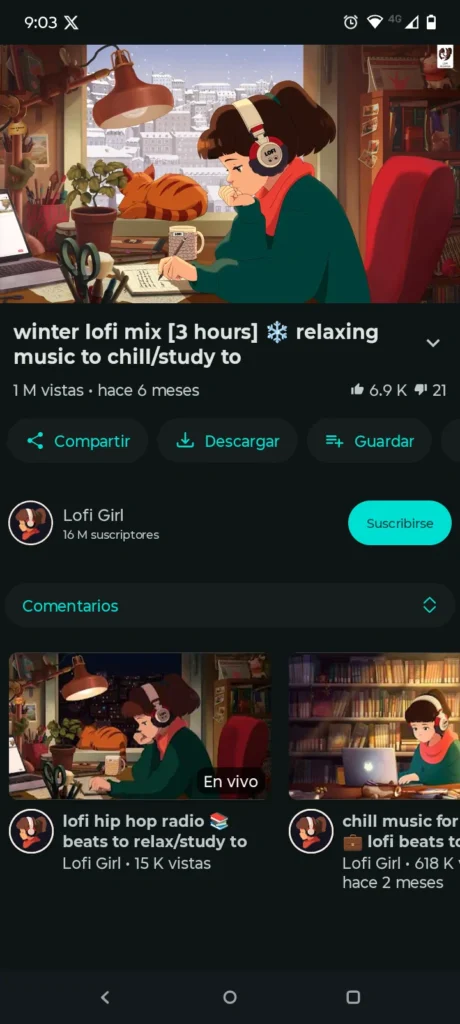Tap the video player to show controls

pos(230,174)
